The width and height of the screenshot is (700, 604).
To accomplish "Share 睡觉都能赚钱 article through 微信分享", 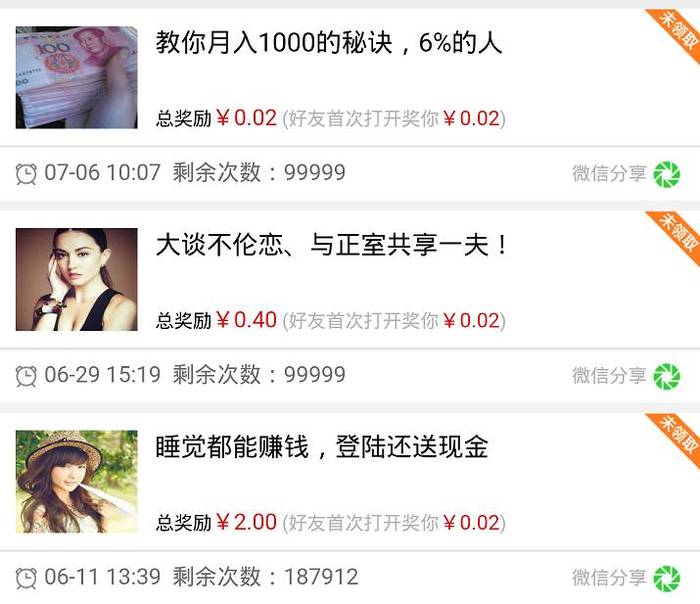I will pyautogui.click(x=625, y=577).
